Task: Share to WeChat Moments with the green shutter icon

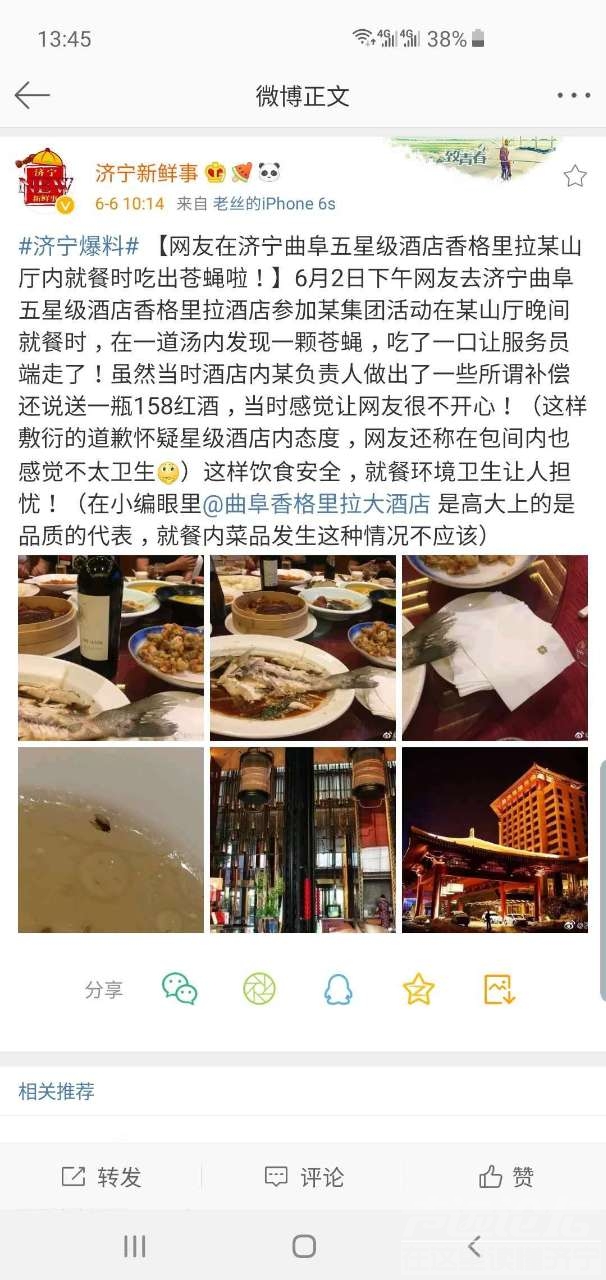Action: pos(259,989)
